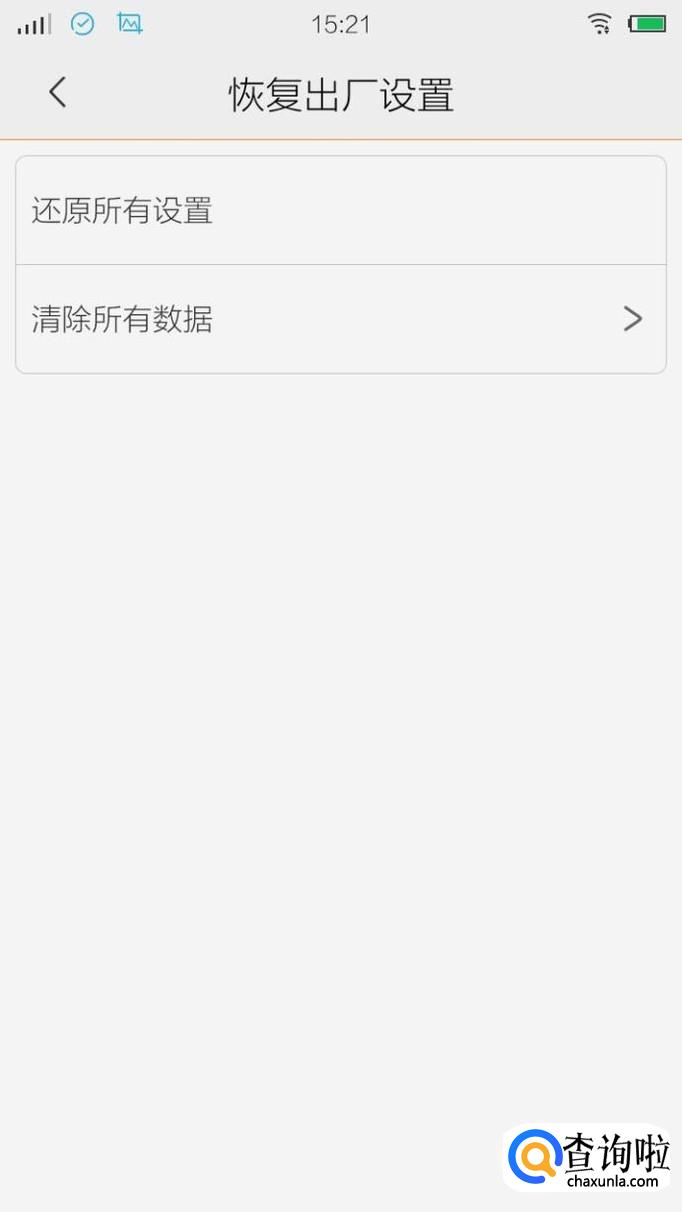The image size is (682, 1212).
Task: Select 还原所有设置 option
Action: click(x=340, y=211)
